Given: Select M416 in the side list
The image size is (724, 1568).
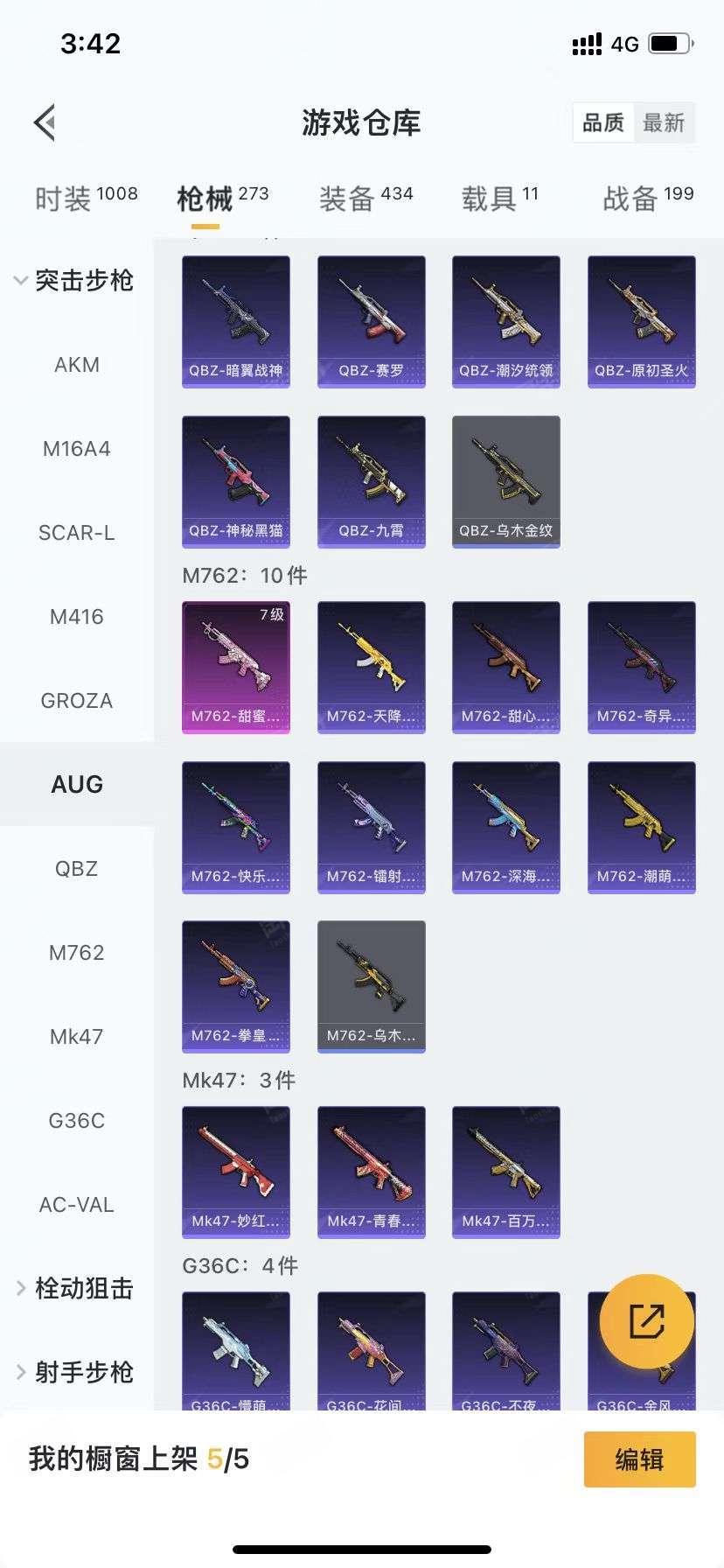Looking at the screenshot, I should [77, 617].
